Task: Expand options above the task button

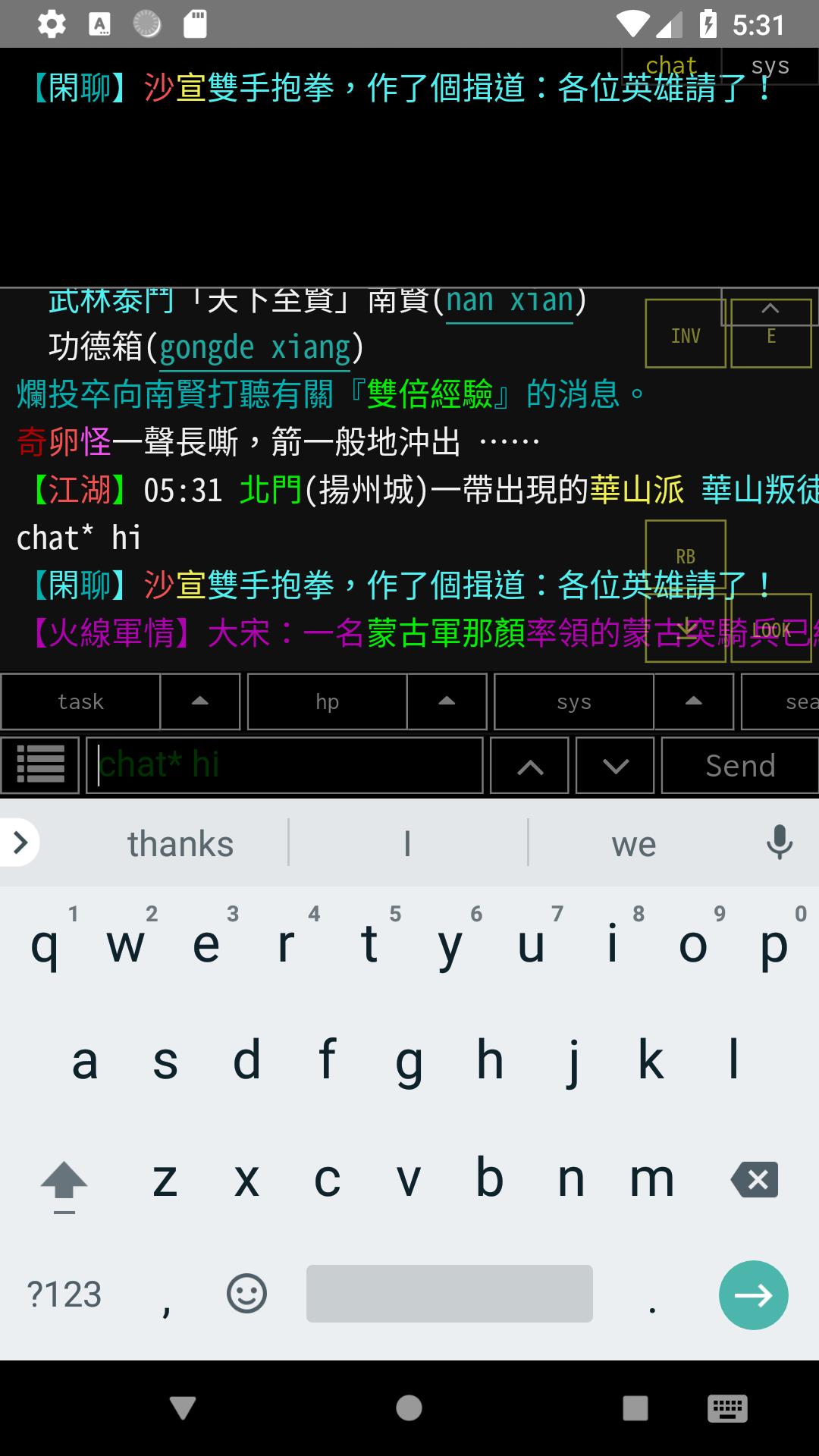Action: [199, 701]
